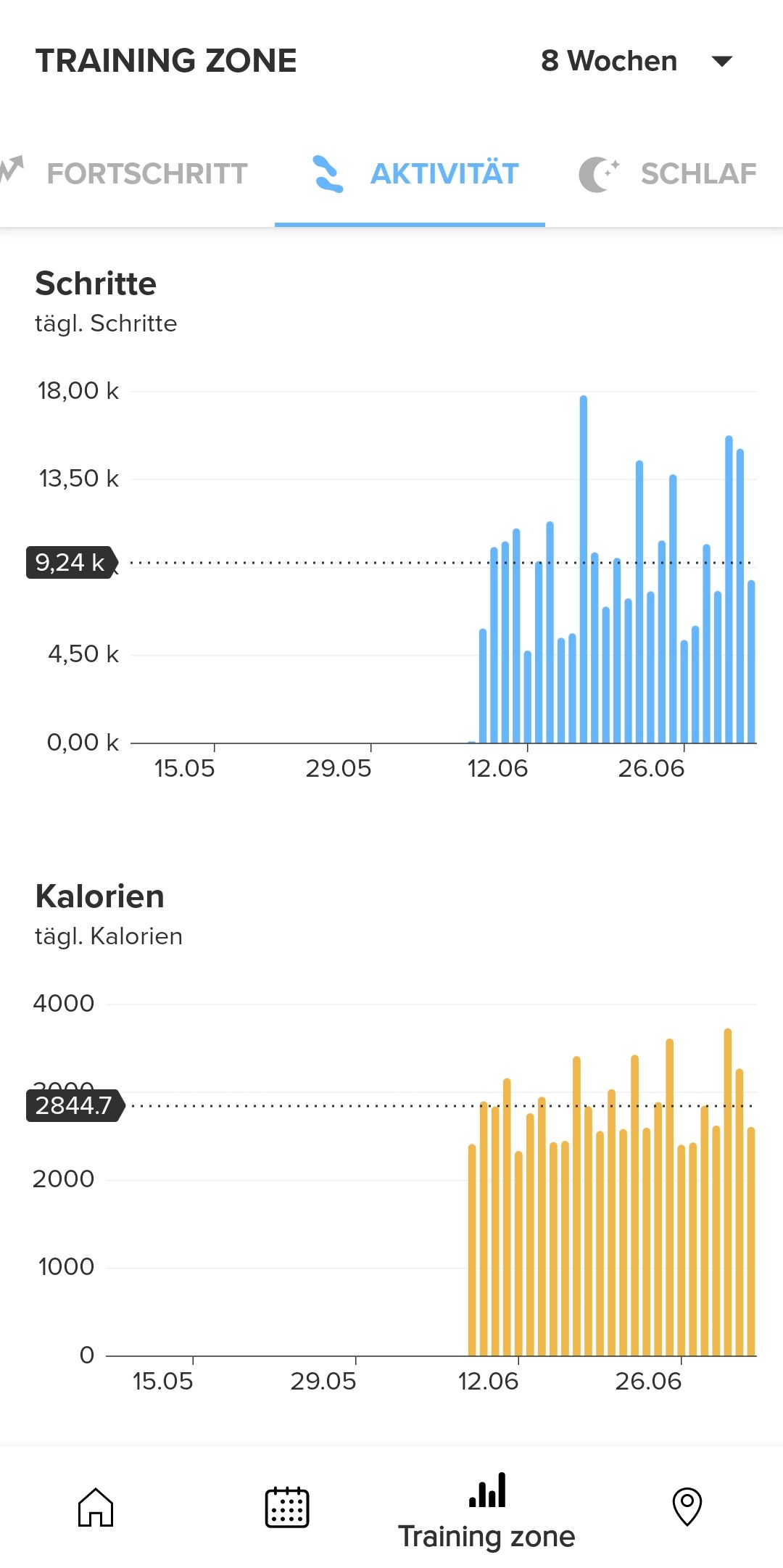Select the Aktivität tab
This screenshot has height=1568, width=783.
[x=410, y=174]
